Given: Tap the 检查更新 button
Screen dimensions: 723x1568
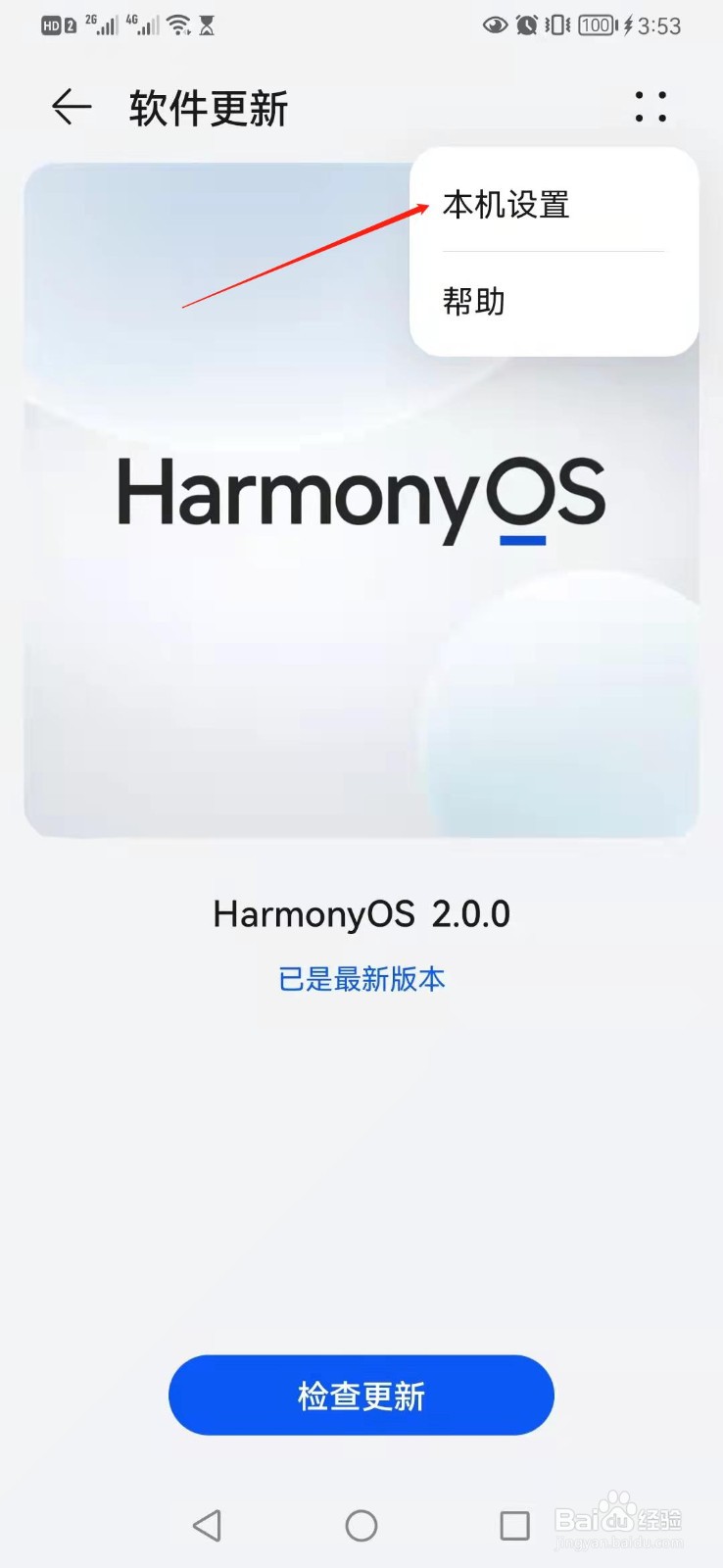Looking at the screenshot, I should point(361,1395).
